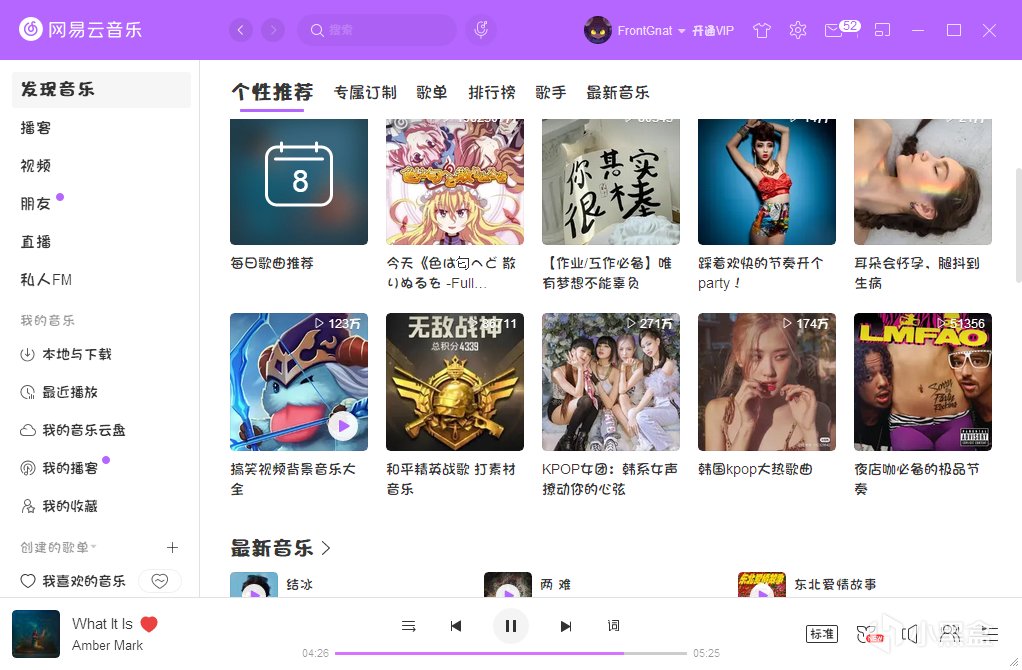Screen dimensions: 1022x670
Task: Unlike the song What It Is
Action: pos(149,624)
